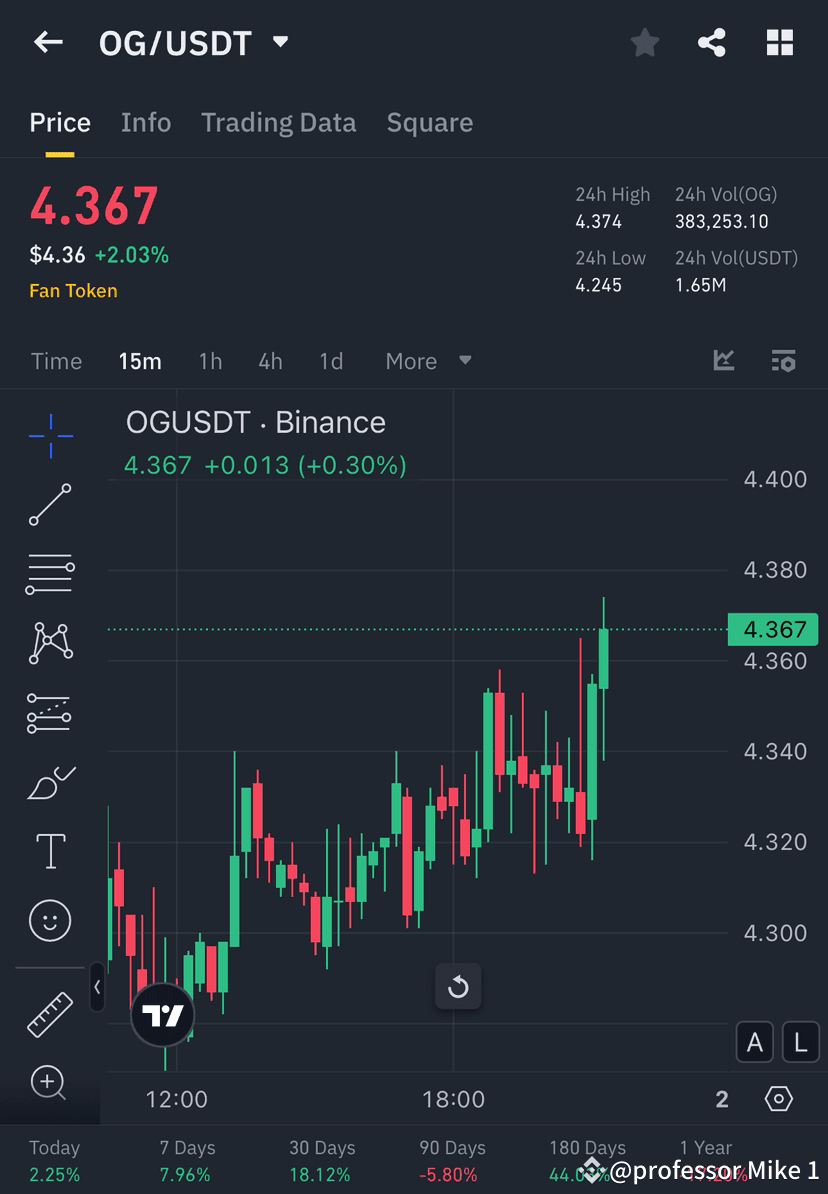Image resolution: width=828 pixels, height=1194 pixels.
Task: Select the brush drawing tool
Action: pos(50,782)
